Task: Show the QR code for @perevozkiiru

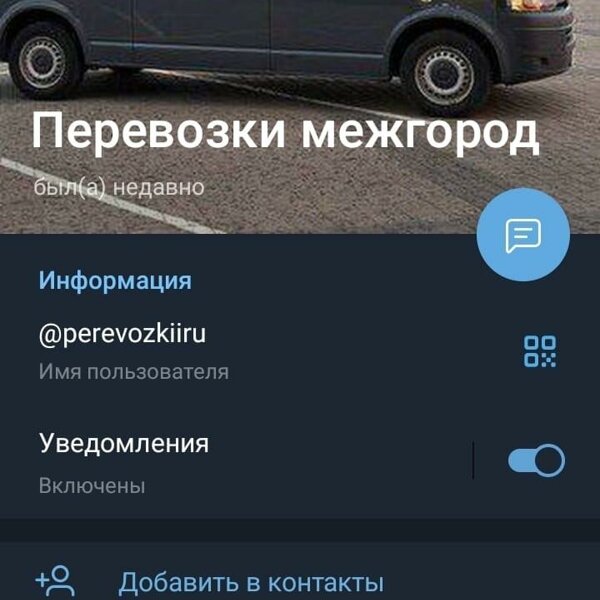Action: (540, 351)
